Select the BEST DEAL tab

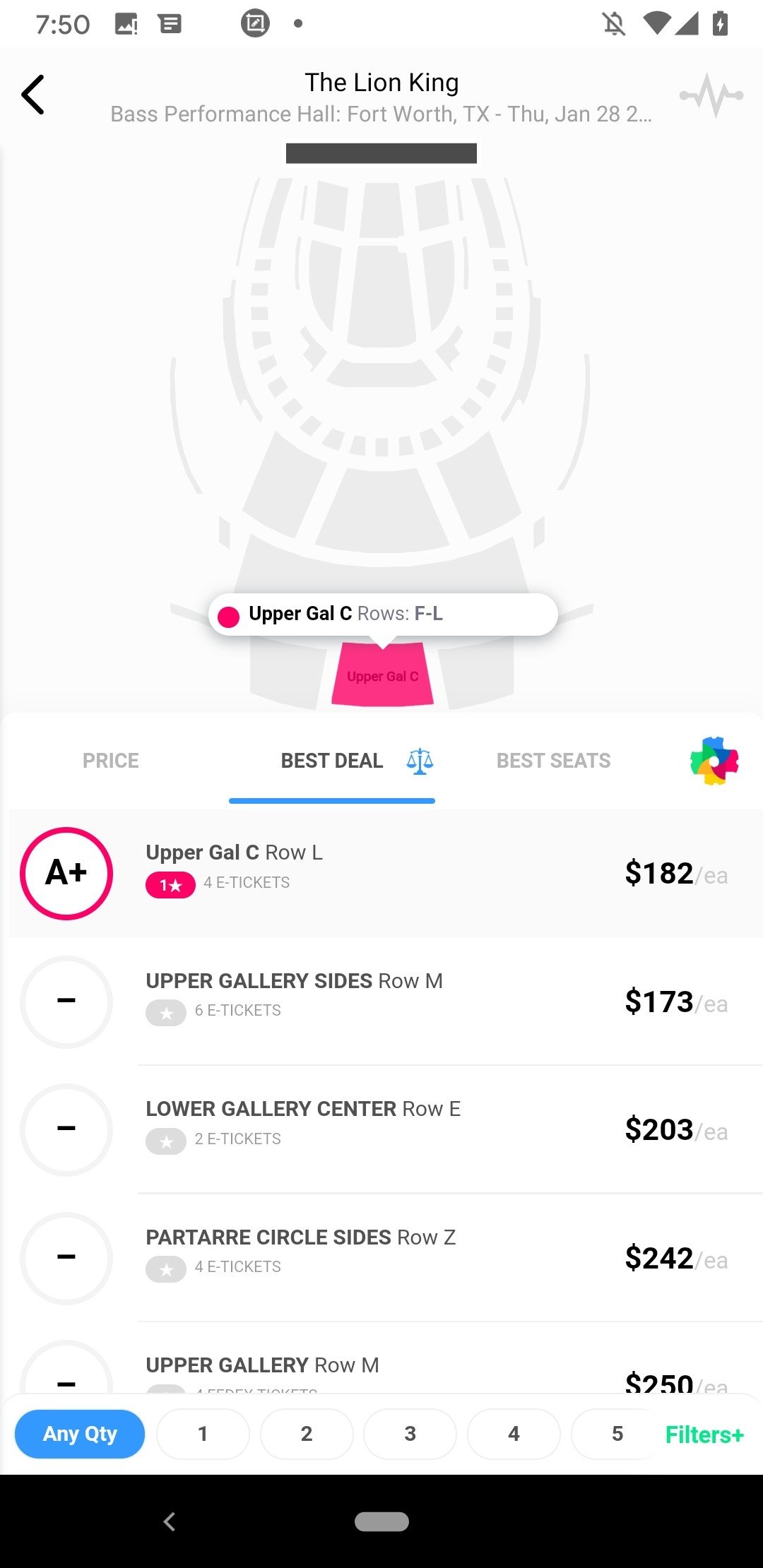pyautogui.click(x=332, y=761)
